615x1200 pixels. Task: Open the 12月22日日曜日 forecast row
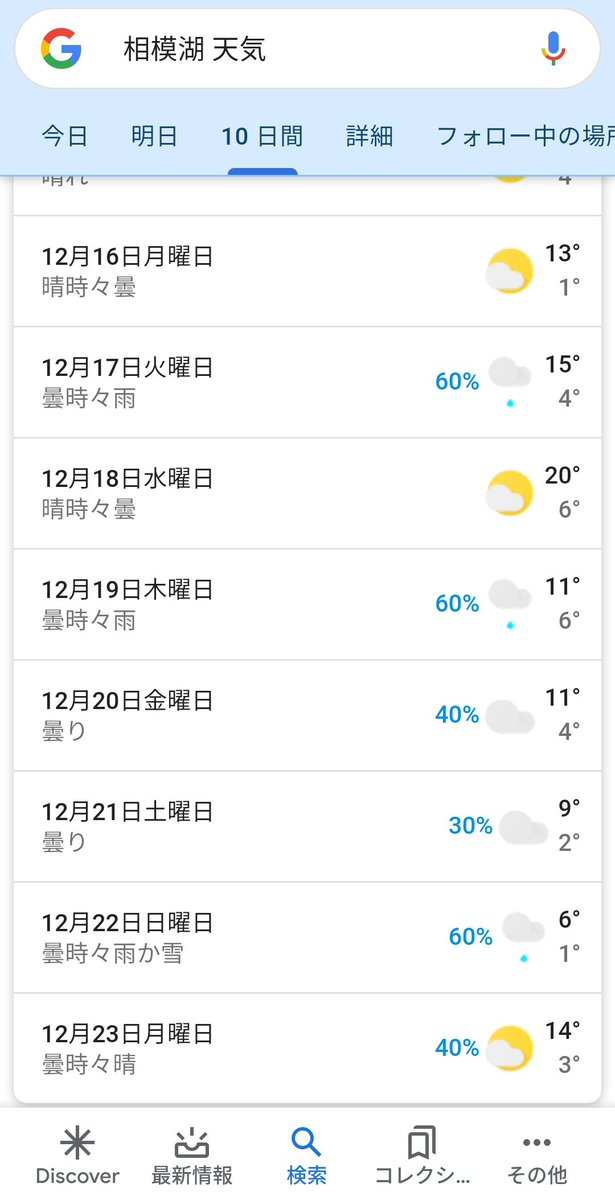click(307, 937)
